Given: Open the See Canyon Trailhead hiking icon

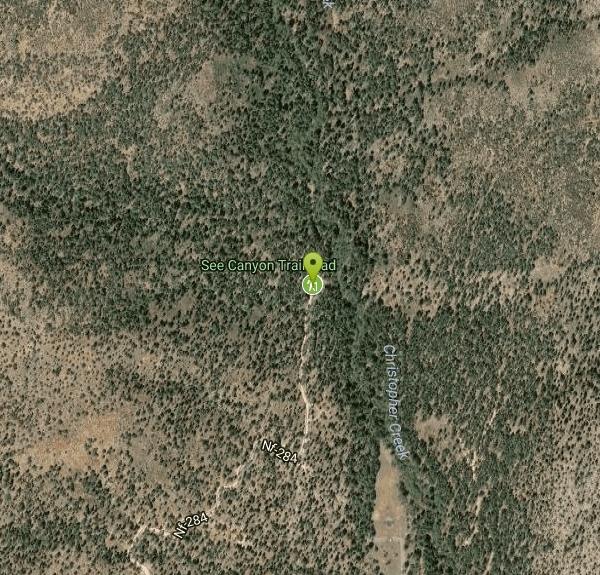Looking at the screenshot, I should pyautogui.click(x=312, y=286).
